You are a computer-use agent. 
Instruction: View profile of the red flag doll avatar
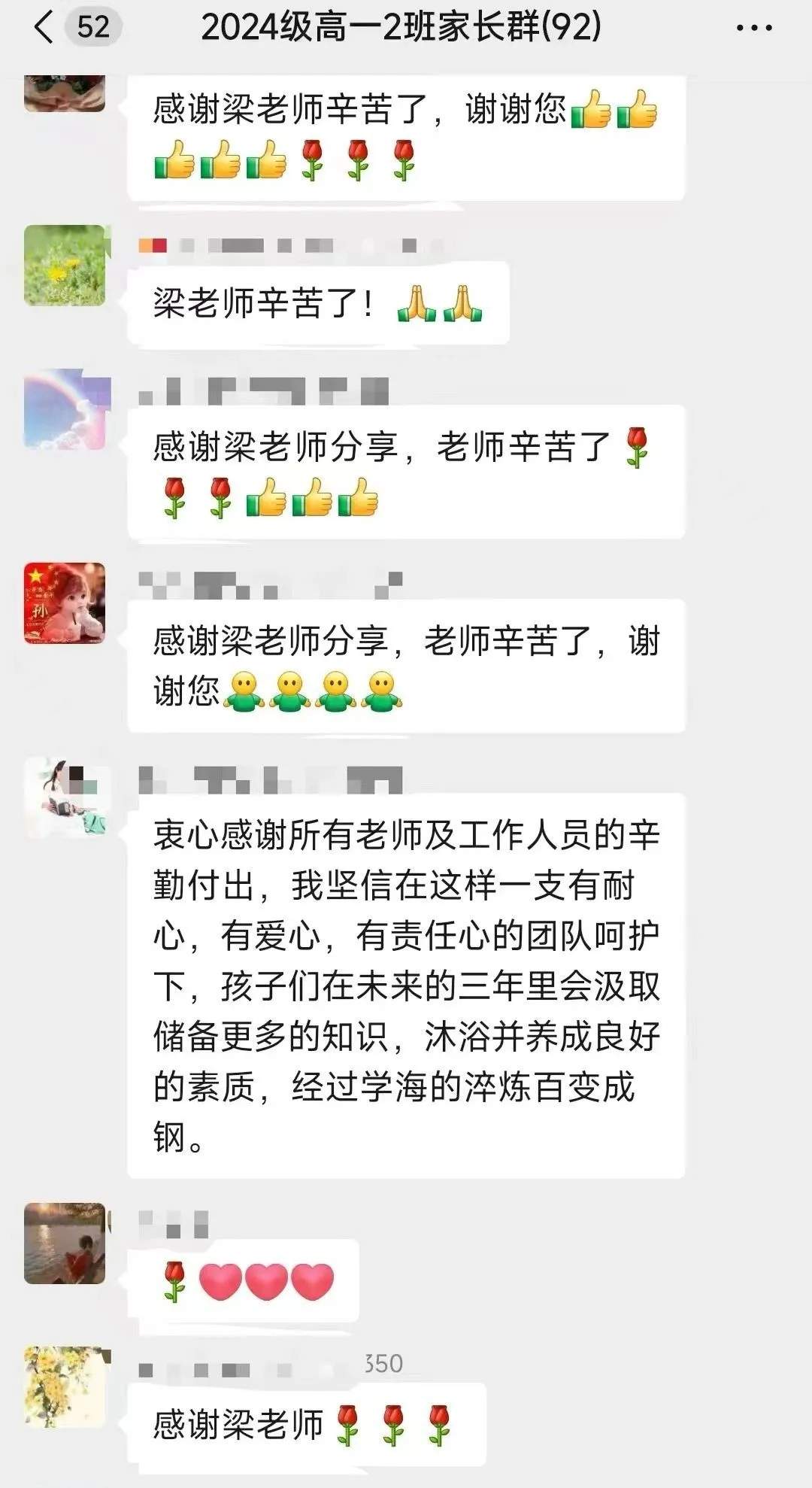[65, 603]
